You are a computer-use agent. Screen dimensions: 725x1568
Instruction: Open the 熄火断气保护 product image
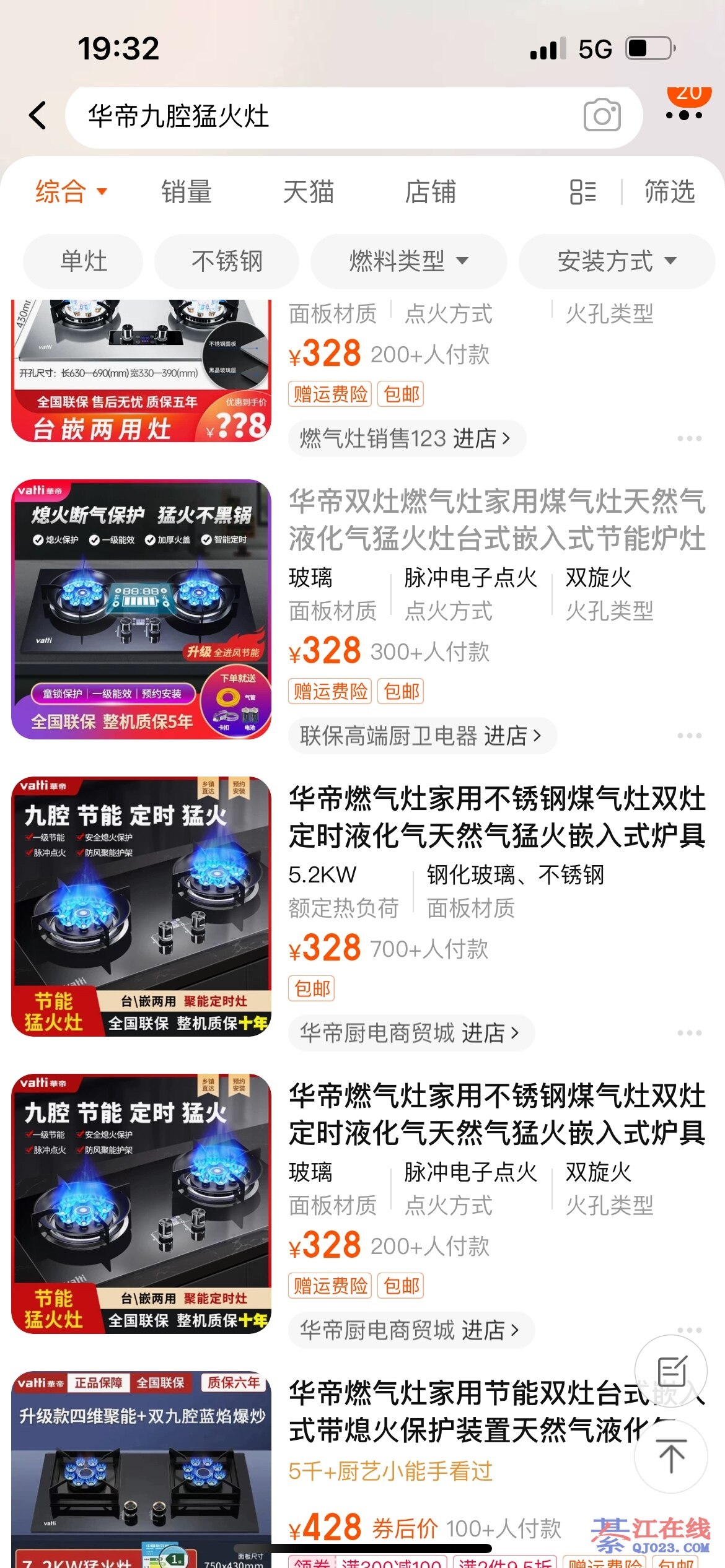click(141, 609)
